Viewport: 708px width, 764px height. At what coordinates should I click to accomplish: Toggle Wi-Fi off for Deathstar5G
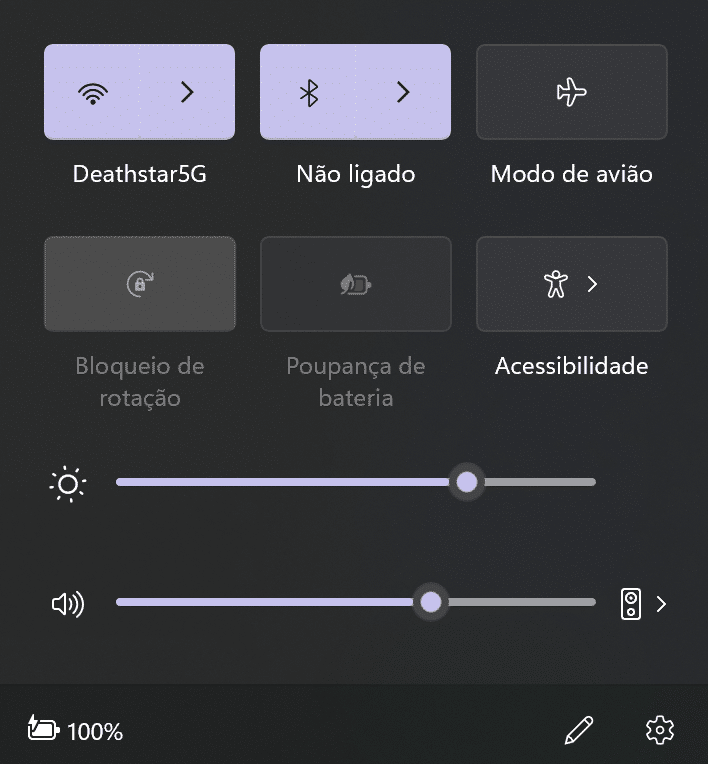(x=92, y=92)
